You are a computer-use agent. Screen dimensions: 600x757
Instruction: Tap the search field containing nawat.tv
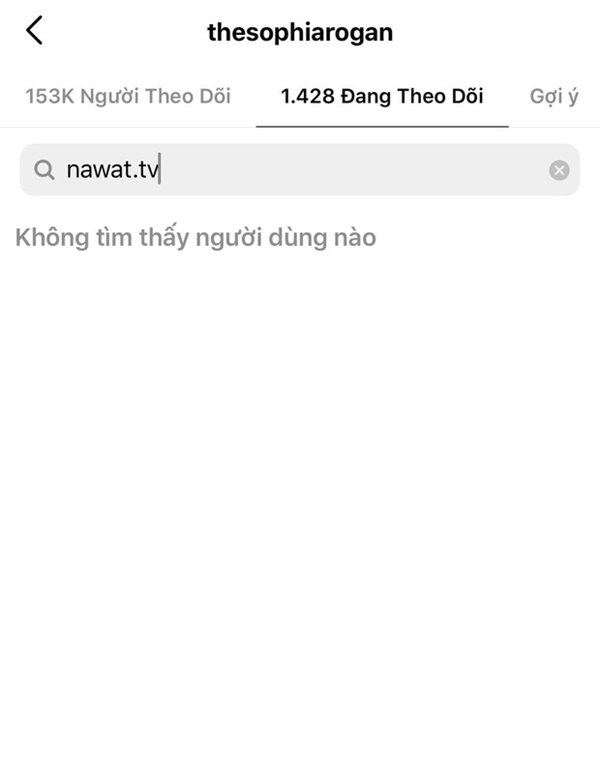pos(300,170)
